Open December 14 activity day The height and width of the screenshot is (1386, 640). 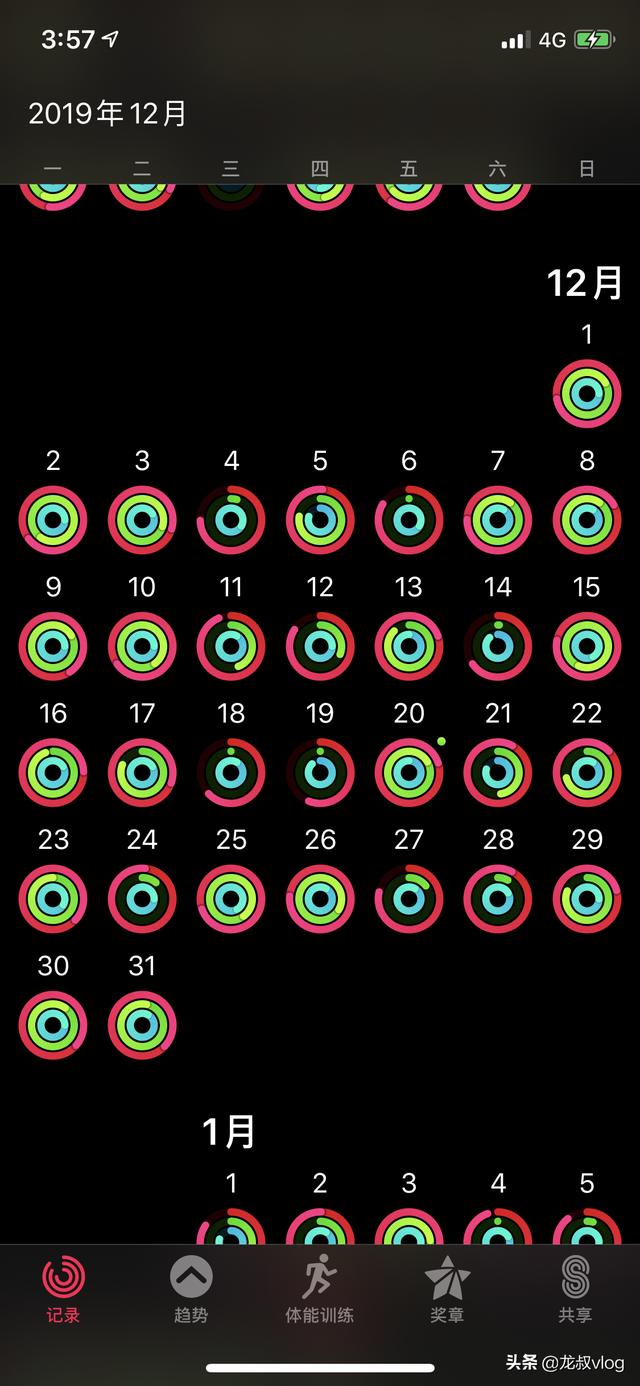(x=498, y=646)
